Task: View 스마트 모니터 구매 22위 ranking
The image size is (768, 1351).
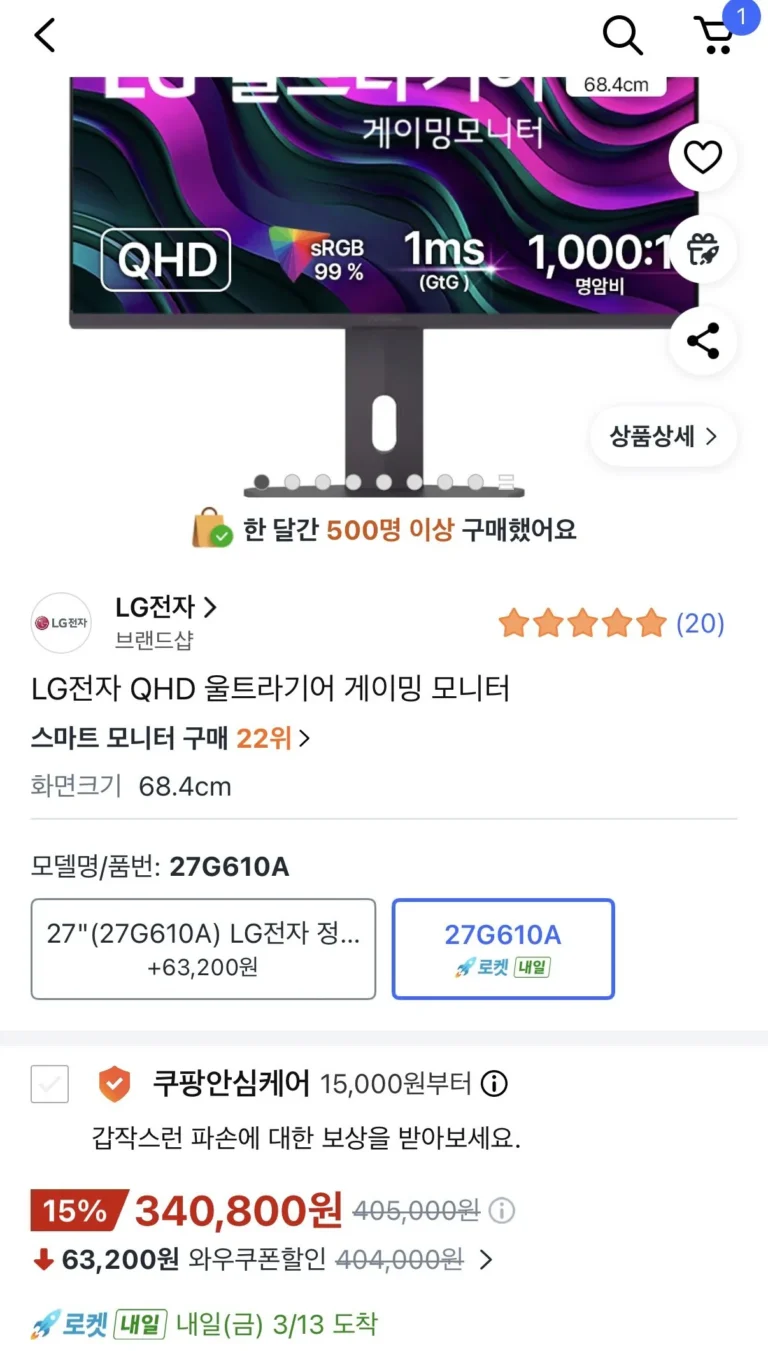Action: [x=171, y=738]
